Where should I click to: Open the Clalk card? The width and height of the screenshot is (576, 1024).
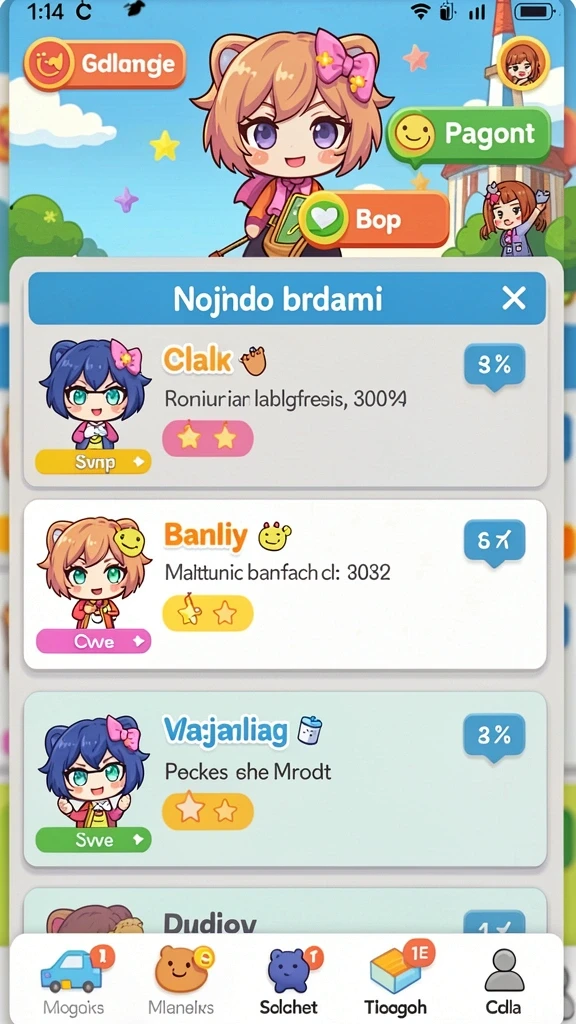coord(285,406)
